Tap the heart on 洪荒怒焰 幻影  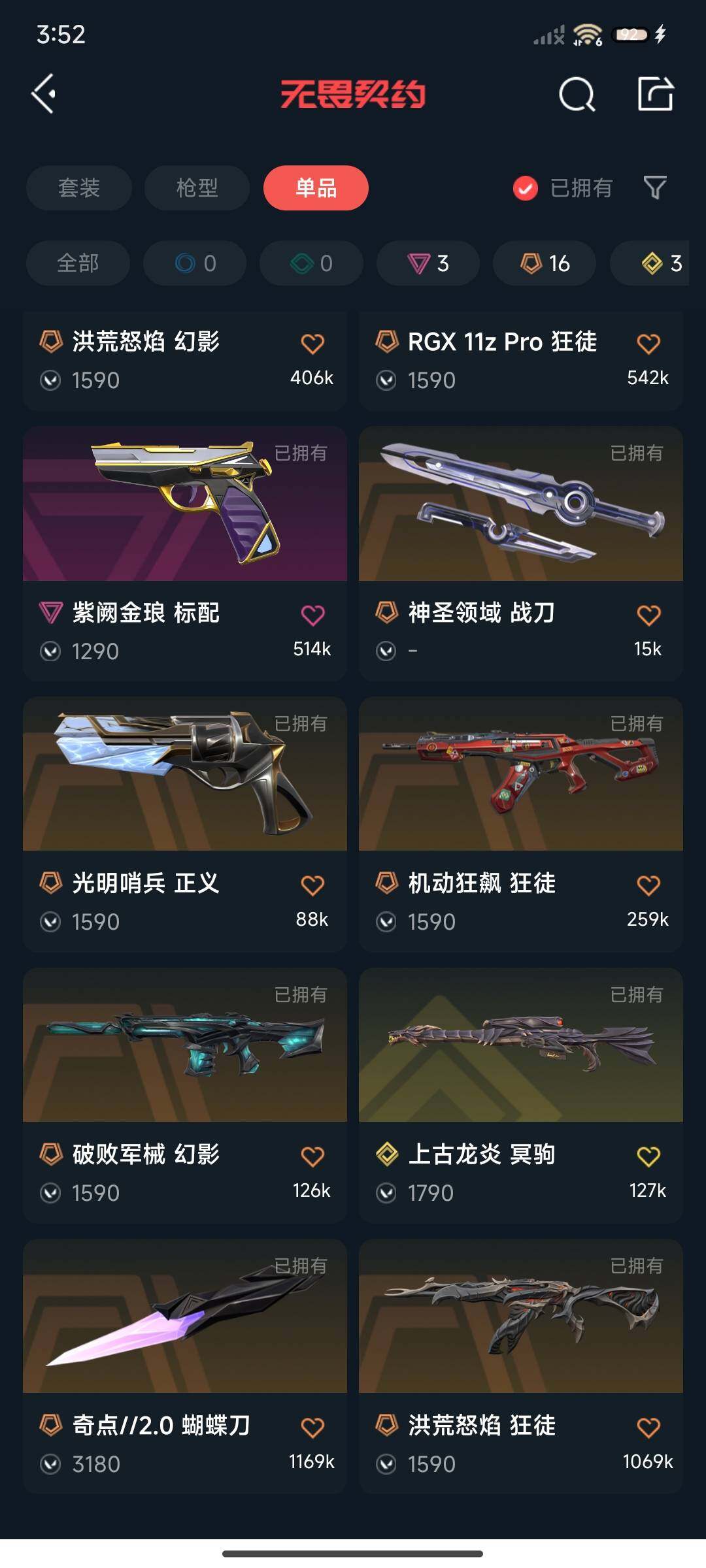tap(312, 344)
